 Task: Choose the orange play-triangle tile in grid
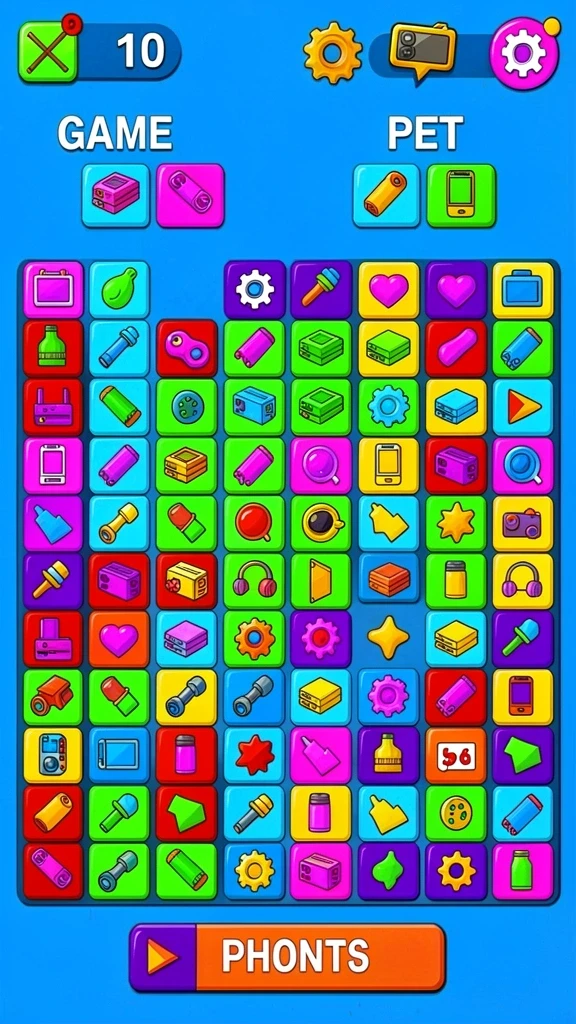522,407
